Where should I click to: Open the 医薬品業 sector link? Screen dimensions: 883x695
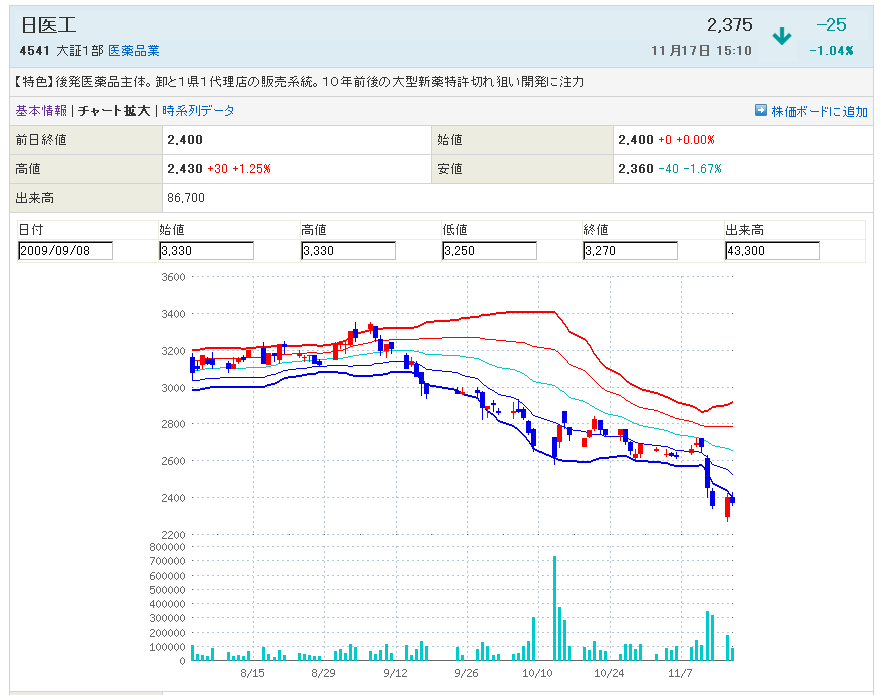[x=134, y=51]
